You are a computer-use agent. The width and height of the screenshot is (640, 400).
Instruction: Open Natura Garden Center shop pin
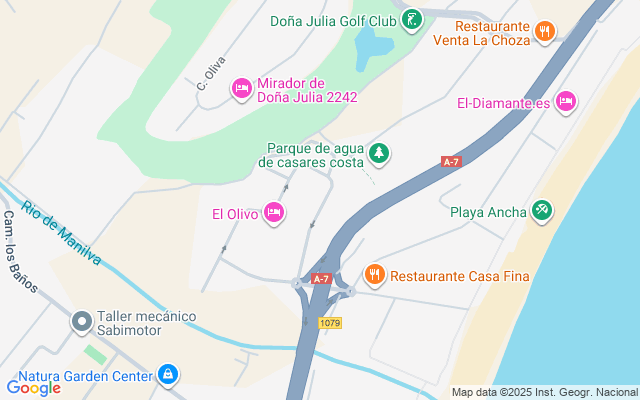[x=168, y=376]
